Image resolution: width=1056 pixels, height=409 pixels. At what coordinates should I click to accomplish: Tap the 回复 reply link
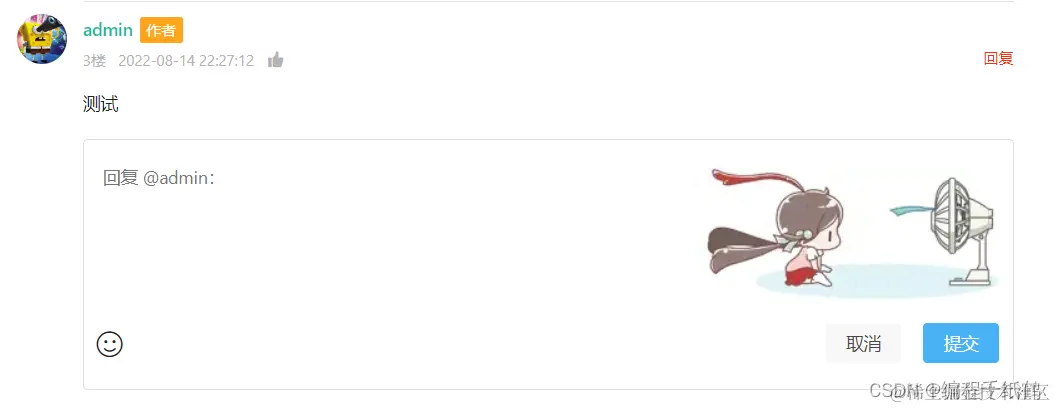pyautogui.click(x=998, y=59)
